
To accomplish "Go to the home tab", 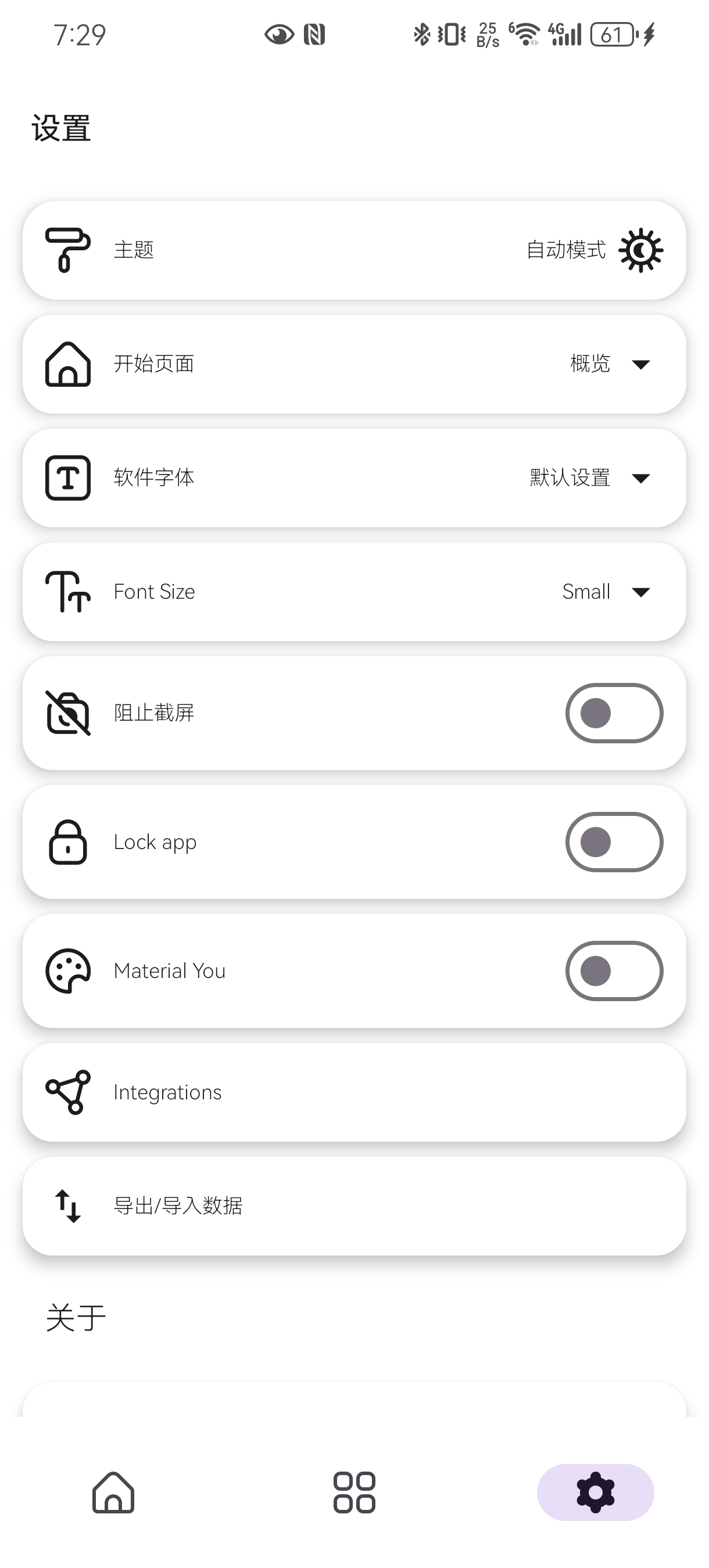I will point(113,1492).
